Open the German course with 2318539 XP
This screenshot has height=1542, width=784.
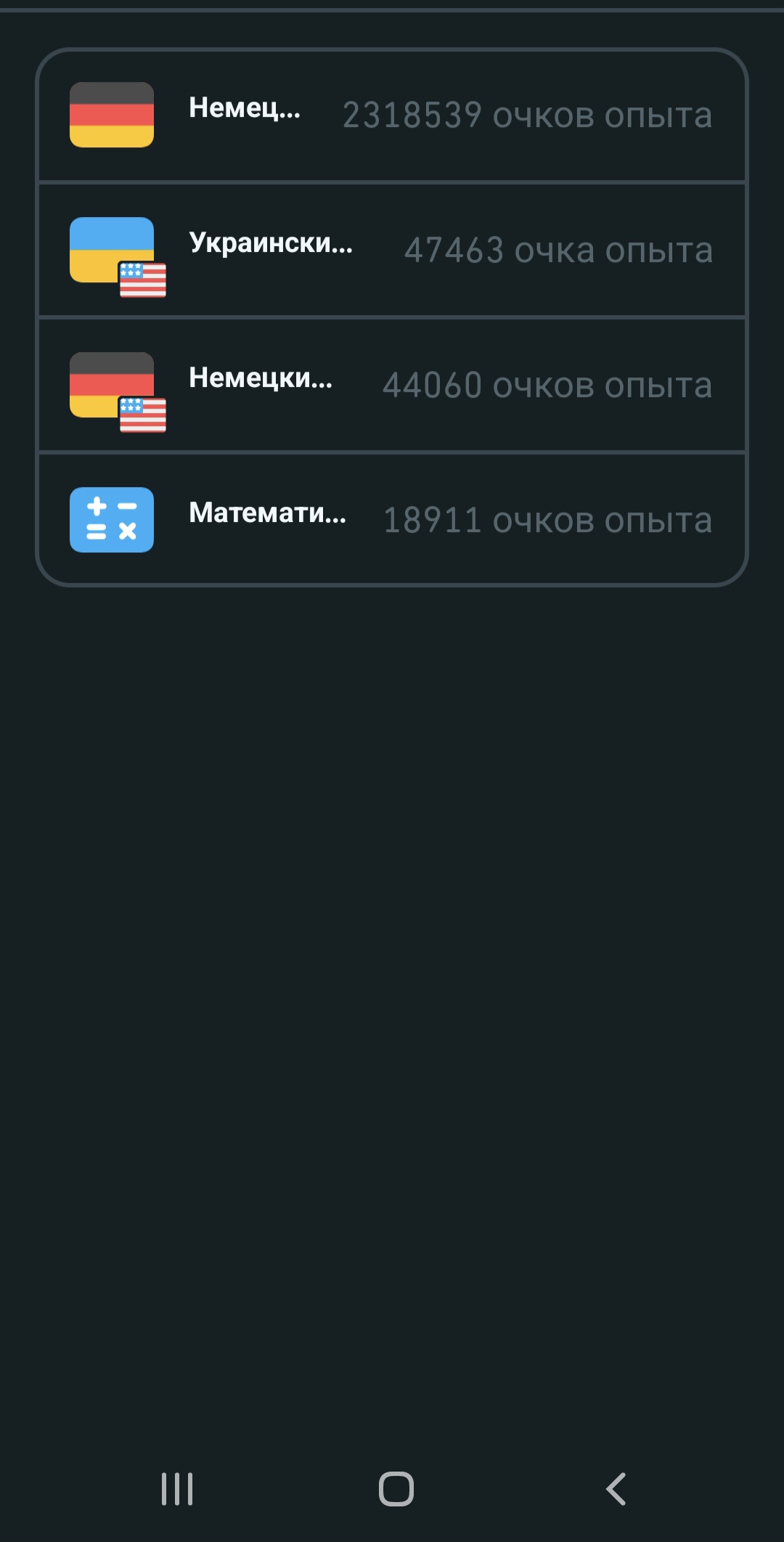[392, 115]
